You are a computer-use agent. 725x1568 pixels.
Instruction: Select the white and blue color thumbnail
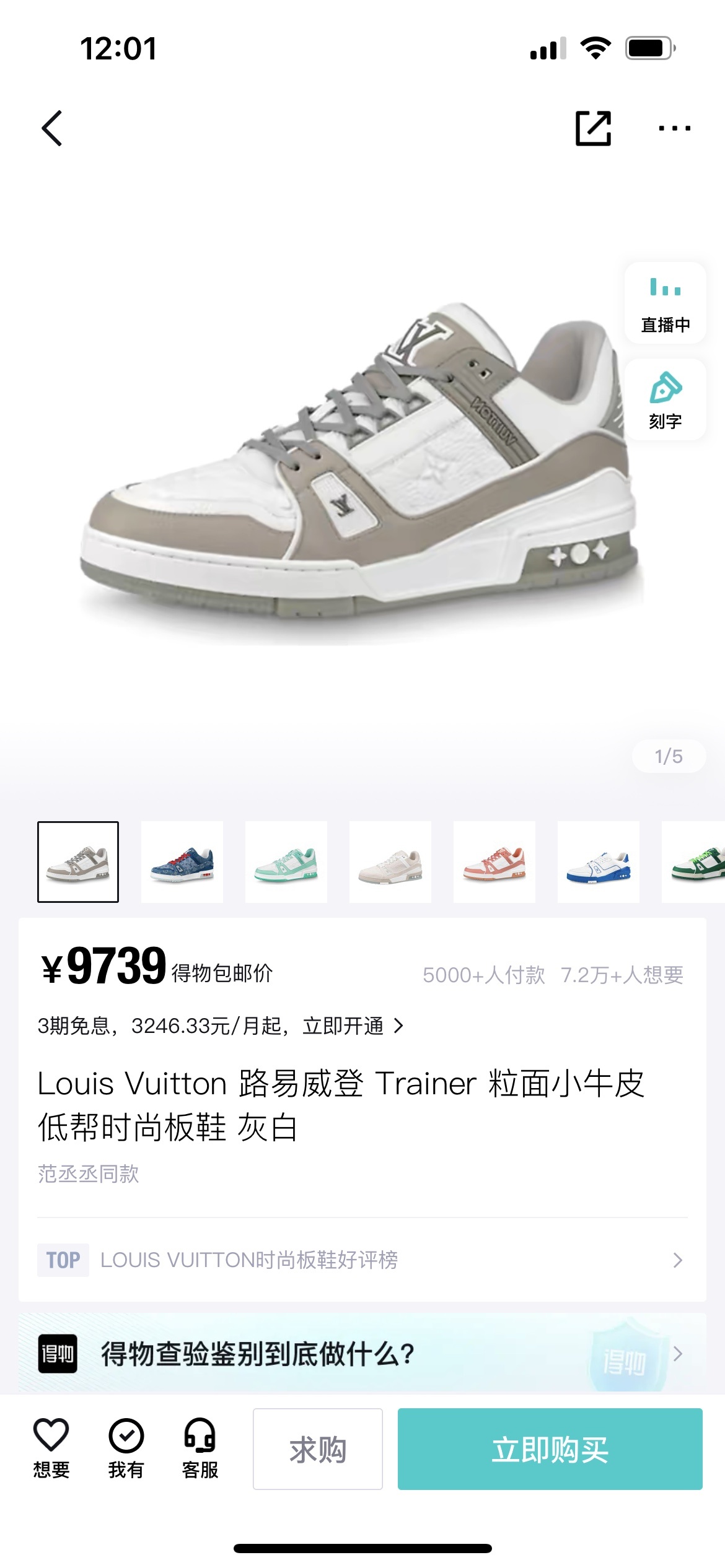[599, 861]
